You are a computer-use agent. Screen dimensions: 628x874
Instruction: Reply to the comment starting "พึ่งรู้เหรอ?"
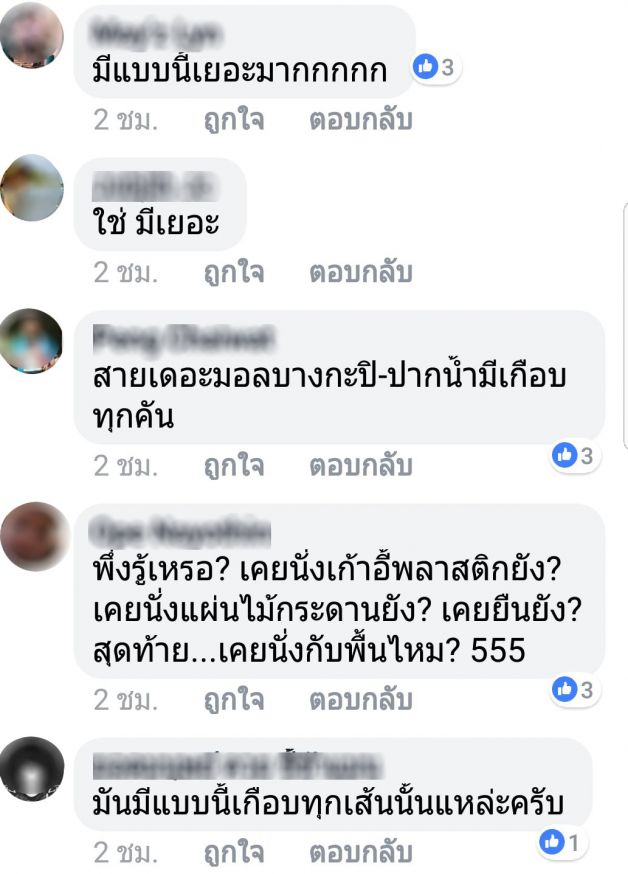point(360,700)
